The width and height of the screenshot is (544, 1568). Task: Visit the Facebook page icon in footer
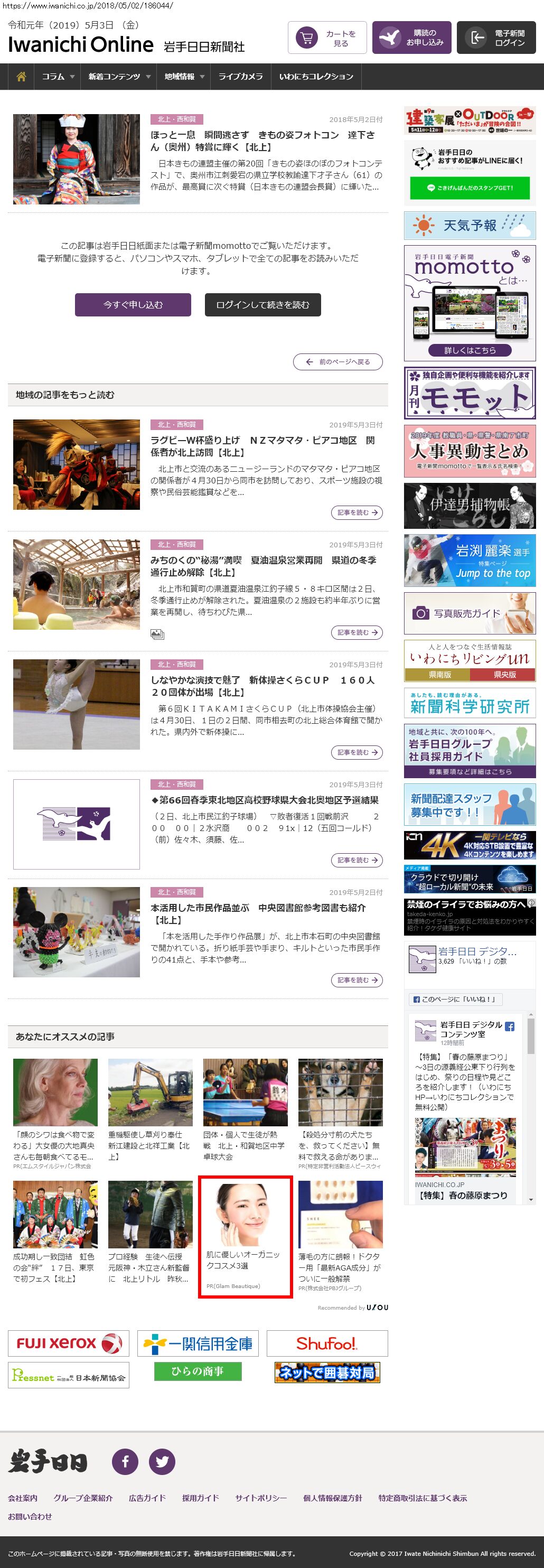click(125, 1461)
